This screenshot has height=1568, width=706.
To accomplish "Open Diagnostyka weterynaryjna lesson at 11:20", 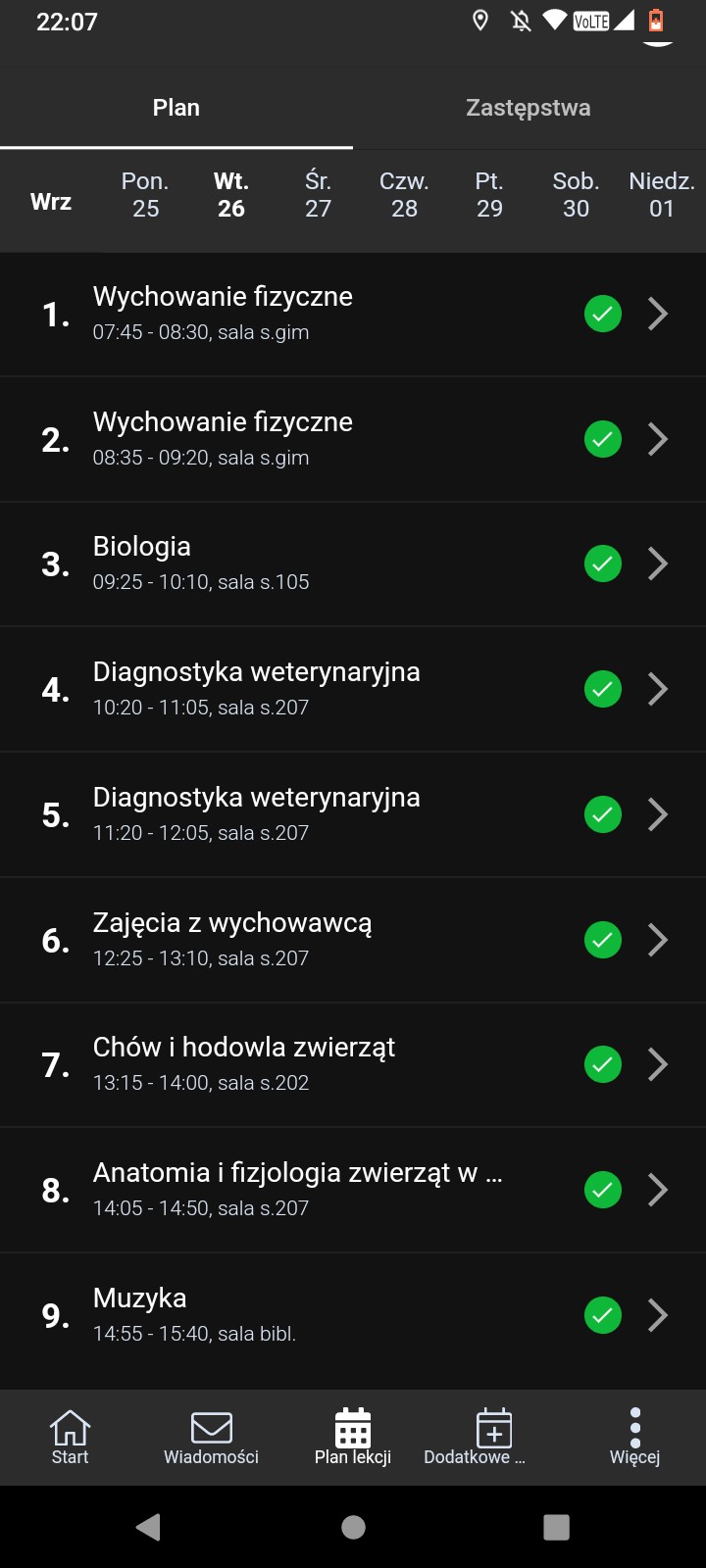I will tap(353, 814).
